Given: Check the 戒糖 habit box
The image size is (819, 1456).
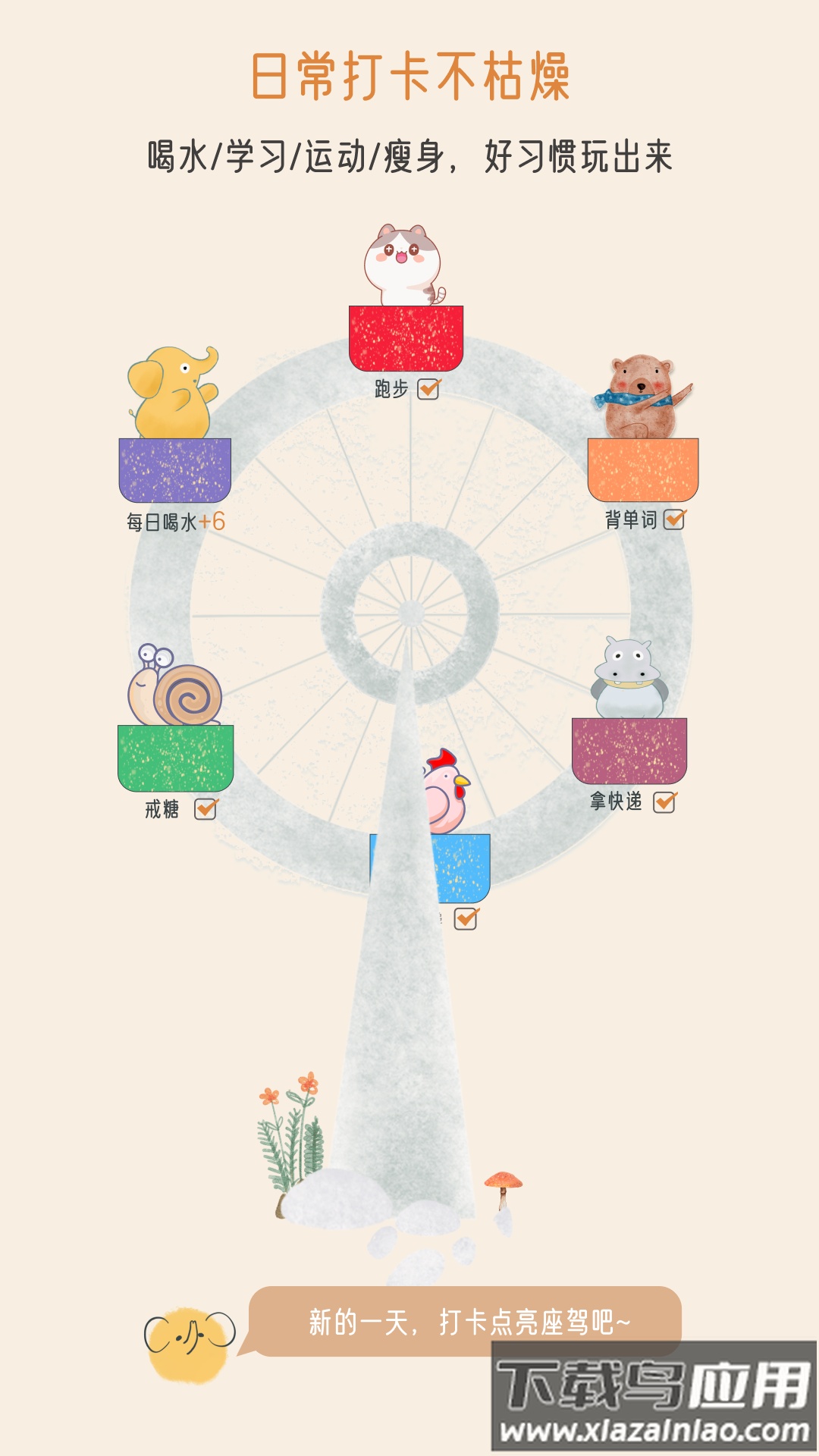Looking at the screenshot, I should 206,810.
